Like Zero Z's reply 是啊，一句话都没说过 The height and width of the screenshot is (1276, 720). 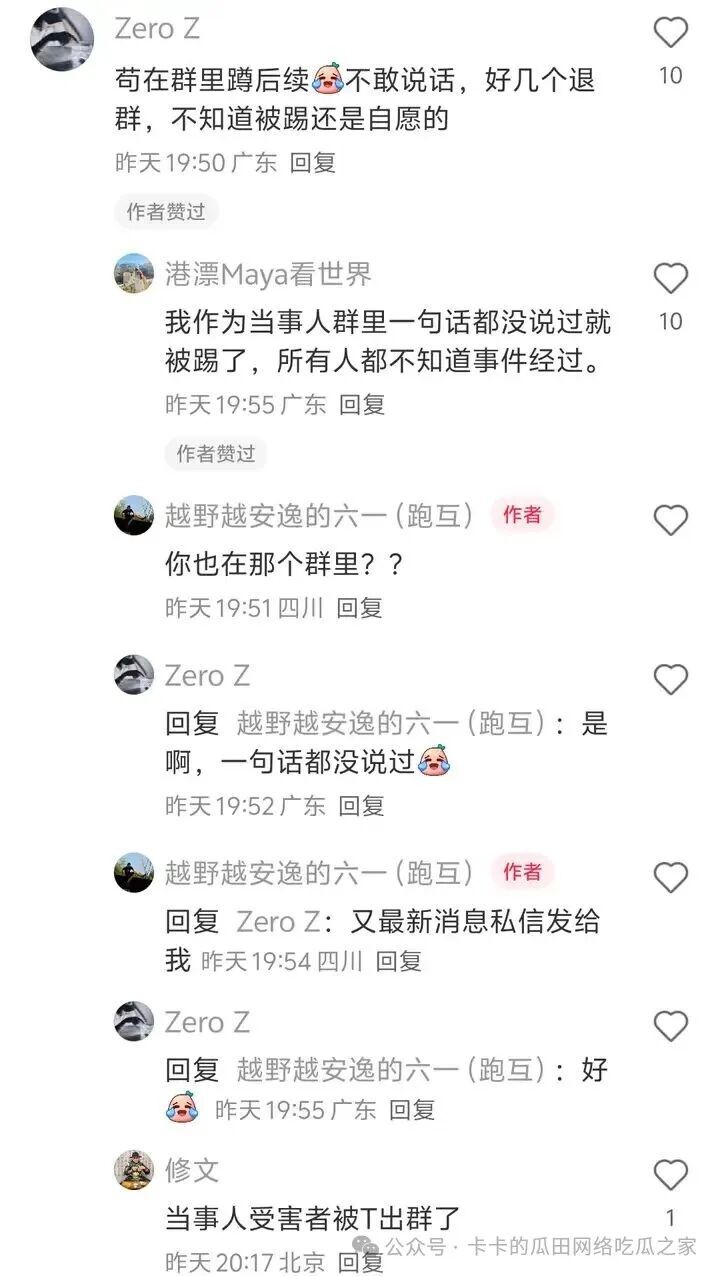[x=670, y=680]
